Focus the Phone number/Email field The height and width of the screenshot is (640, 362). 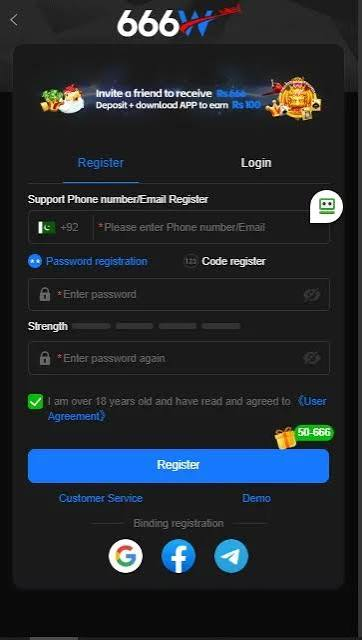(x=211, y=227)
